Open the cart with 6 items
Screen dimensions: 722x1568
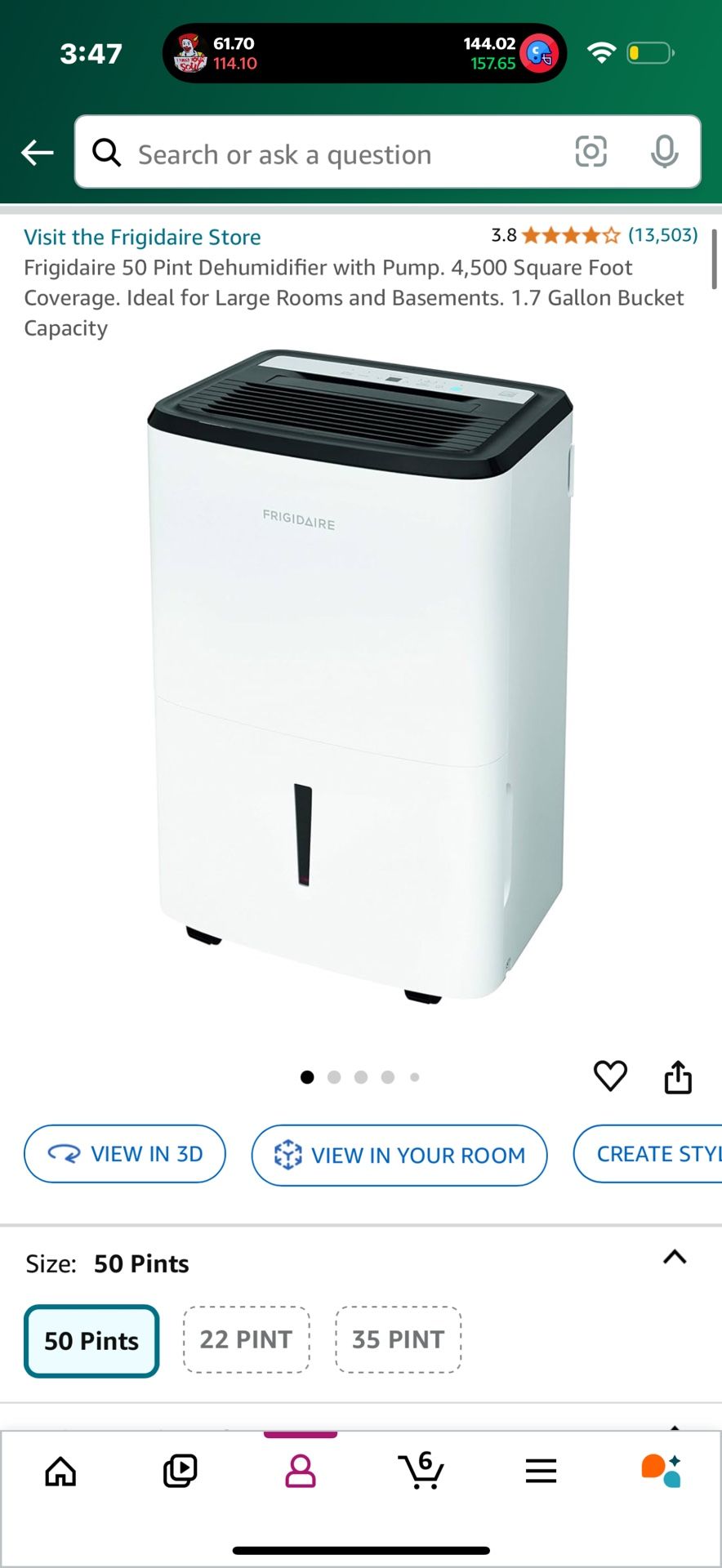coord(421,1470)
